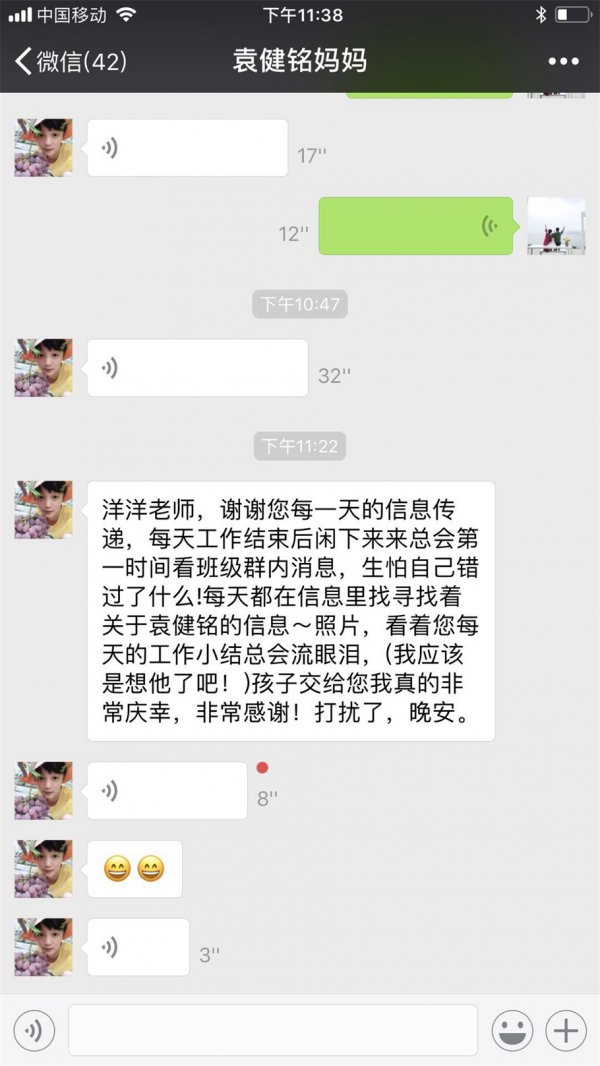Play the unread 8-second voice message

166,791
